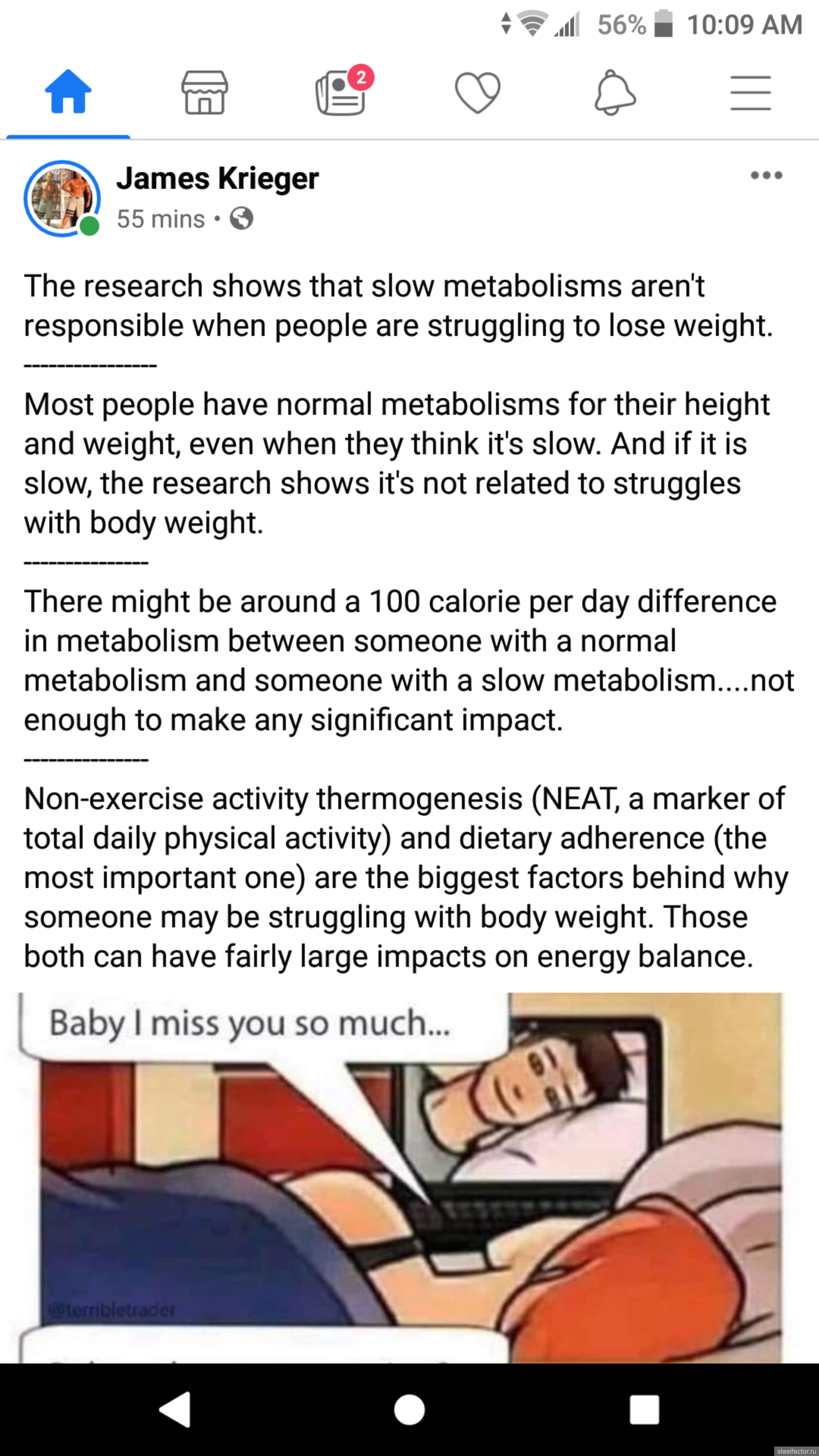The width and height of the screenshot is (819, 1456).
Task: Open James Krieger's profile picture
Action: [61, 198]
